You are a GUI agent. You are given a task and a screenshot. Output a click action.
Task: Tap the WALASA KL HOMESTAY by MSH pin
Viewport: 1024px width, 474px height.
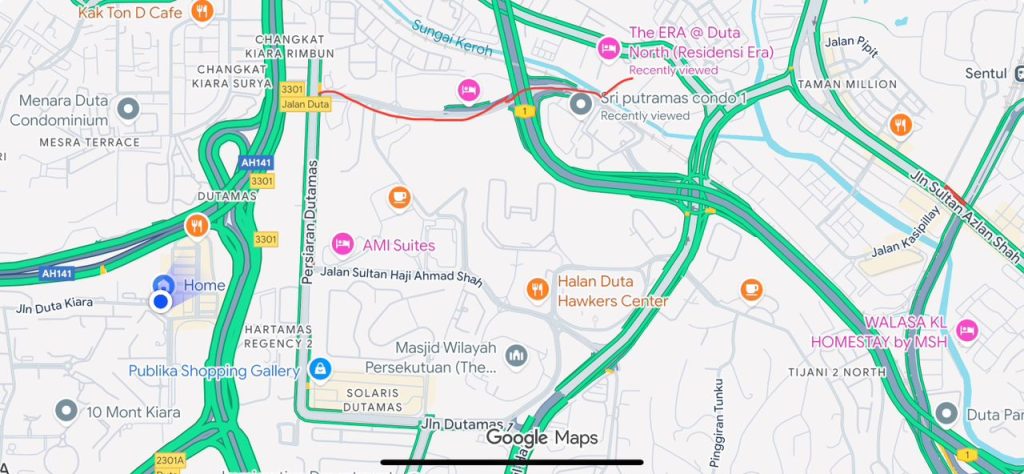pos(966,330)
